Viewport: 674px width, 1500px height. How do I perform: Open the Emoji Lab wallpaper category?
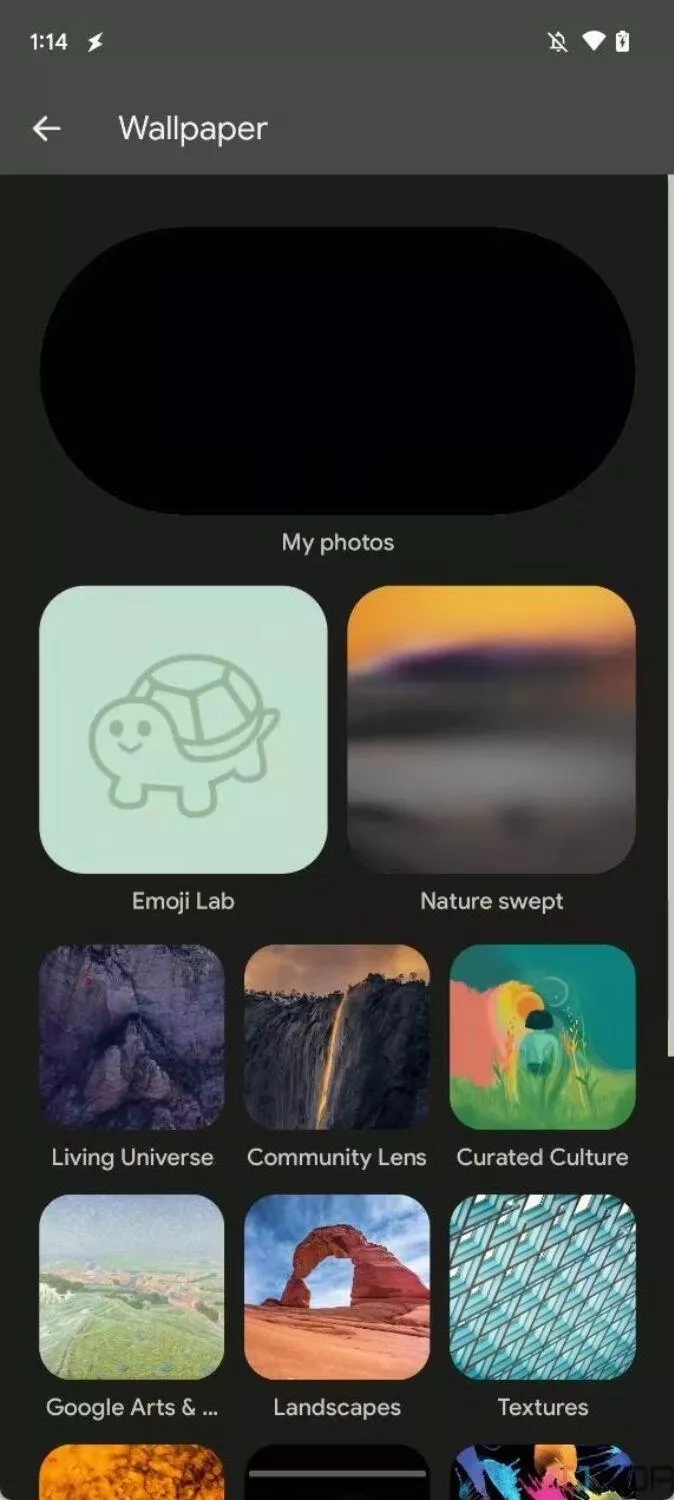(x=183, y=730)
